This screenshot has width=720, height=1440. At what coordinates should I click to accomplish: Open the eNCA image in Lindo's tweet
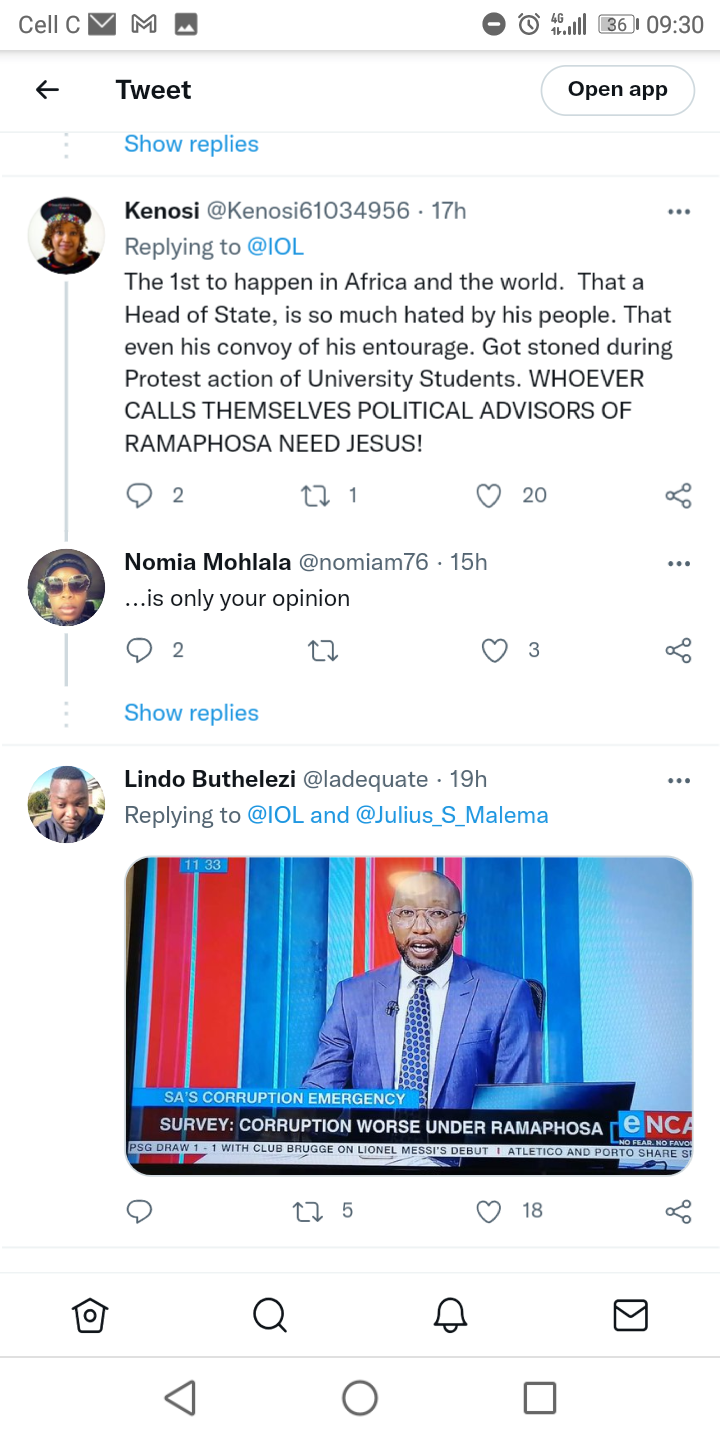pyautogui.click(x=408, y=1015)
